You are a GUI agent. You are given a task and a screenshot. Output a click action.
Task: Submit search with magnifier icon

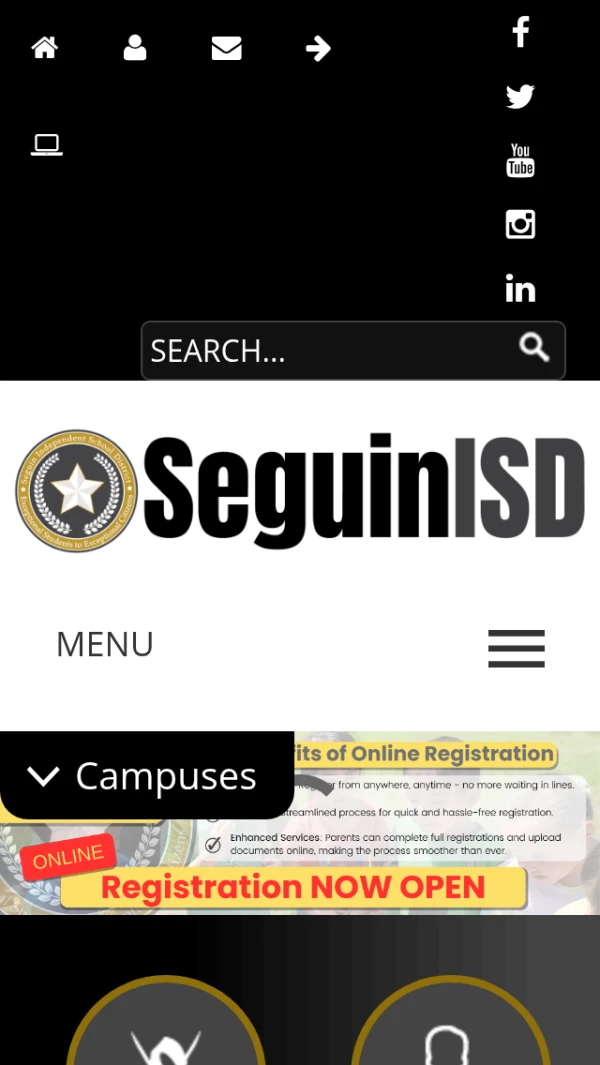534,348
